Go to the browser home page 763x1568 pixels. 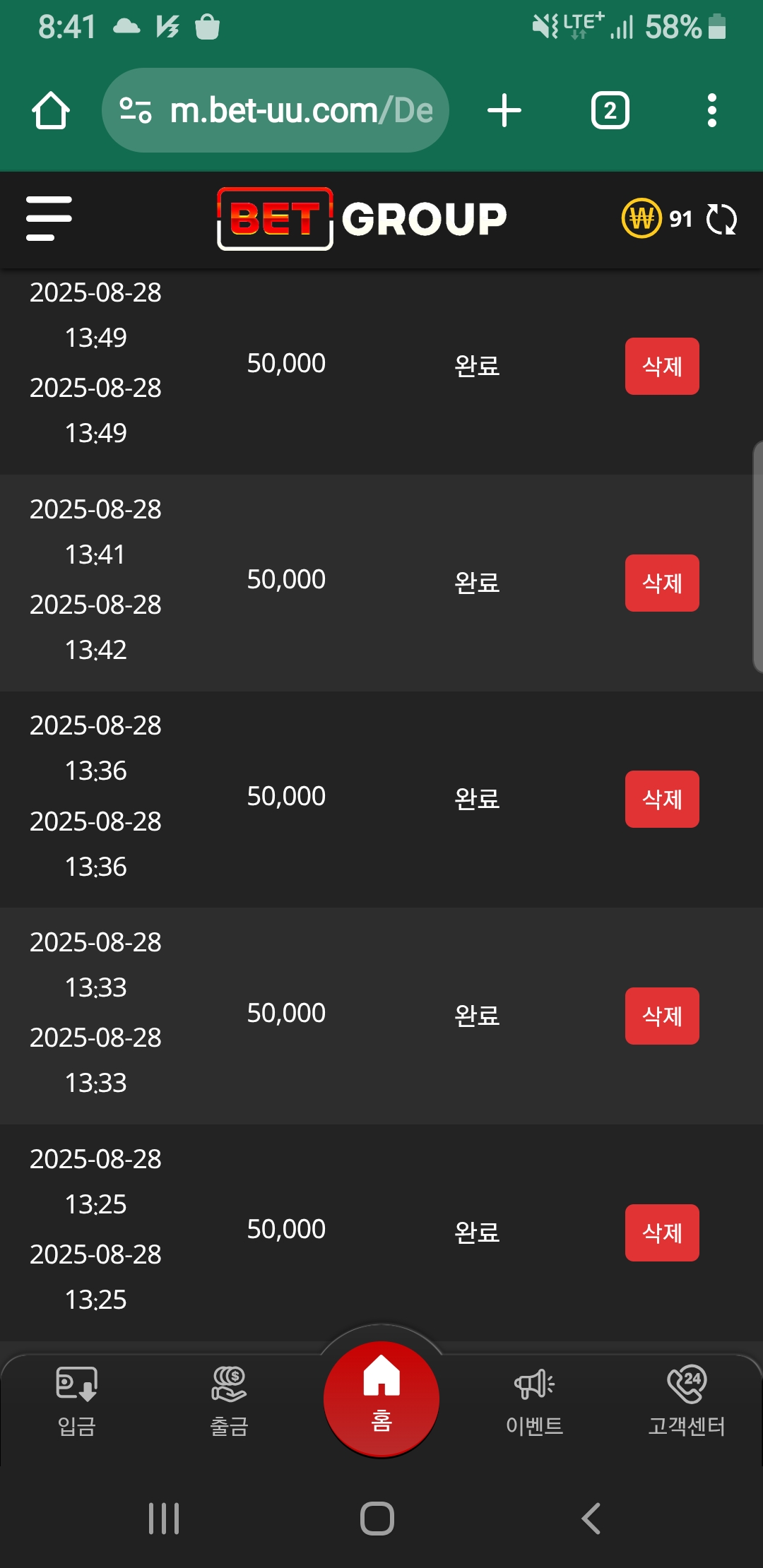pos(51,111)
